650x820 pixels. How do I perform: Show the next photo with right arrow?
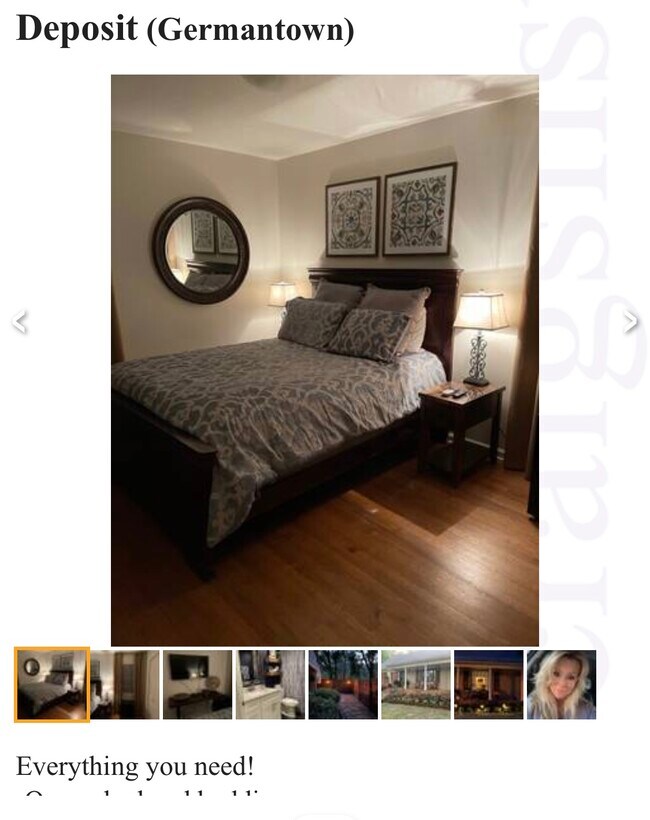coord(631,322)
